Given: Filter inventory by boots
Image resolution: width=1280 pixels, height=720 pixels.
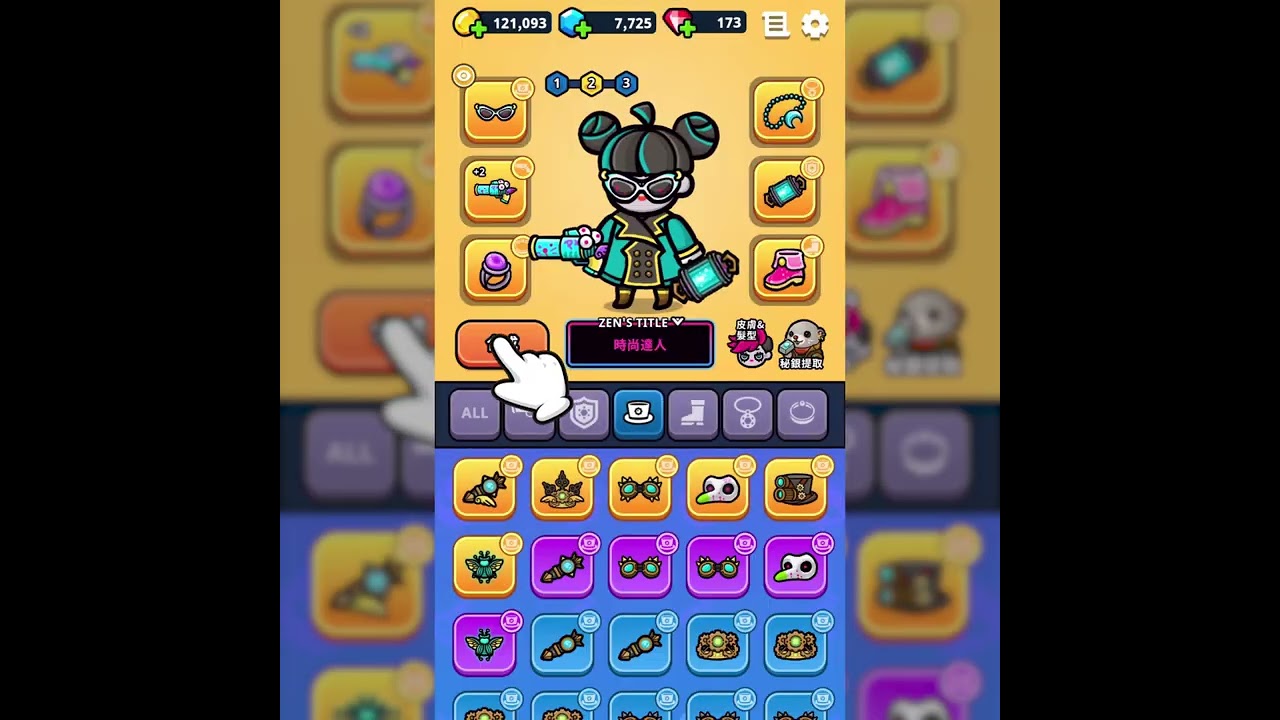Looking at the screenshot, I should click(x=693, y=413).
